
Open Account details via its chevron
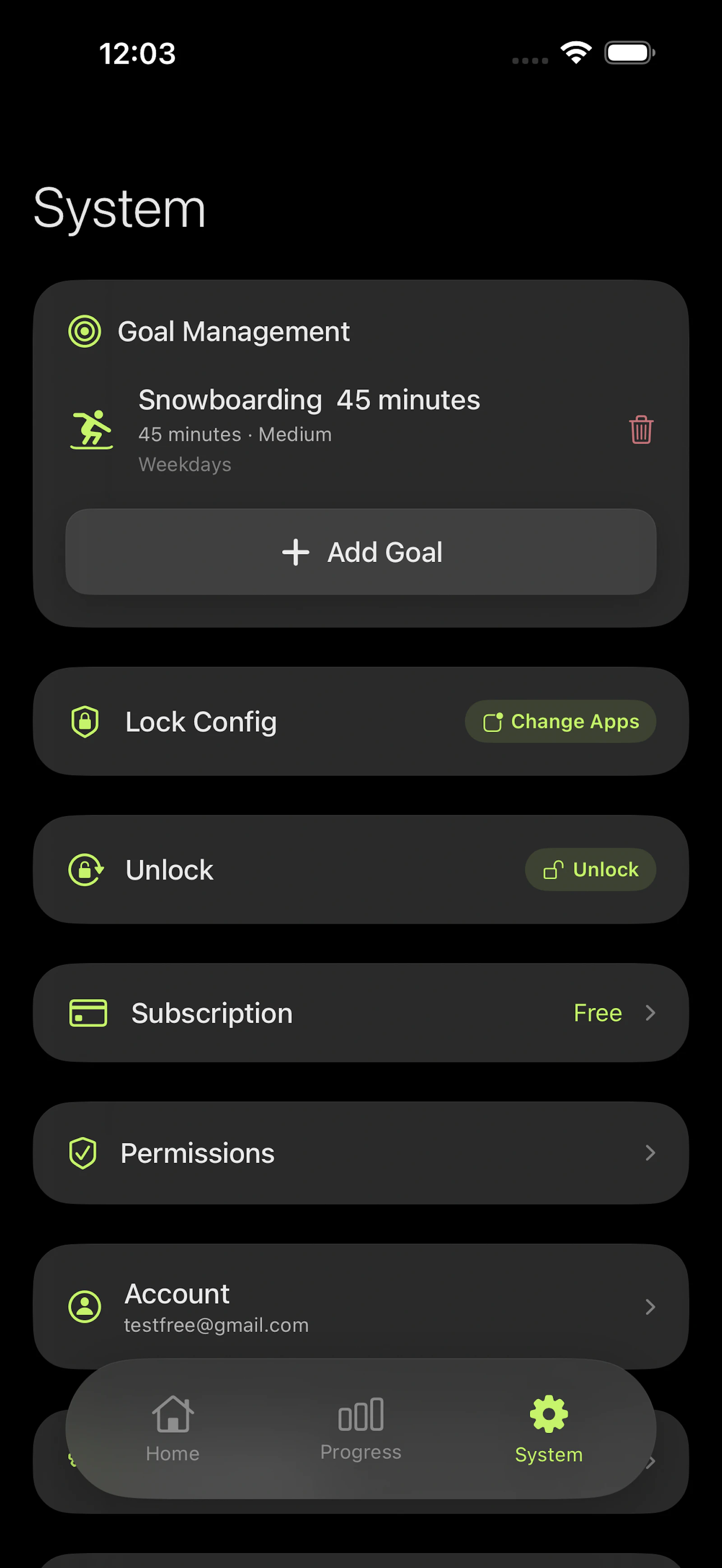(x=651, y=1307)
